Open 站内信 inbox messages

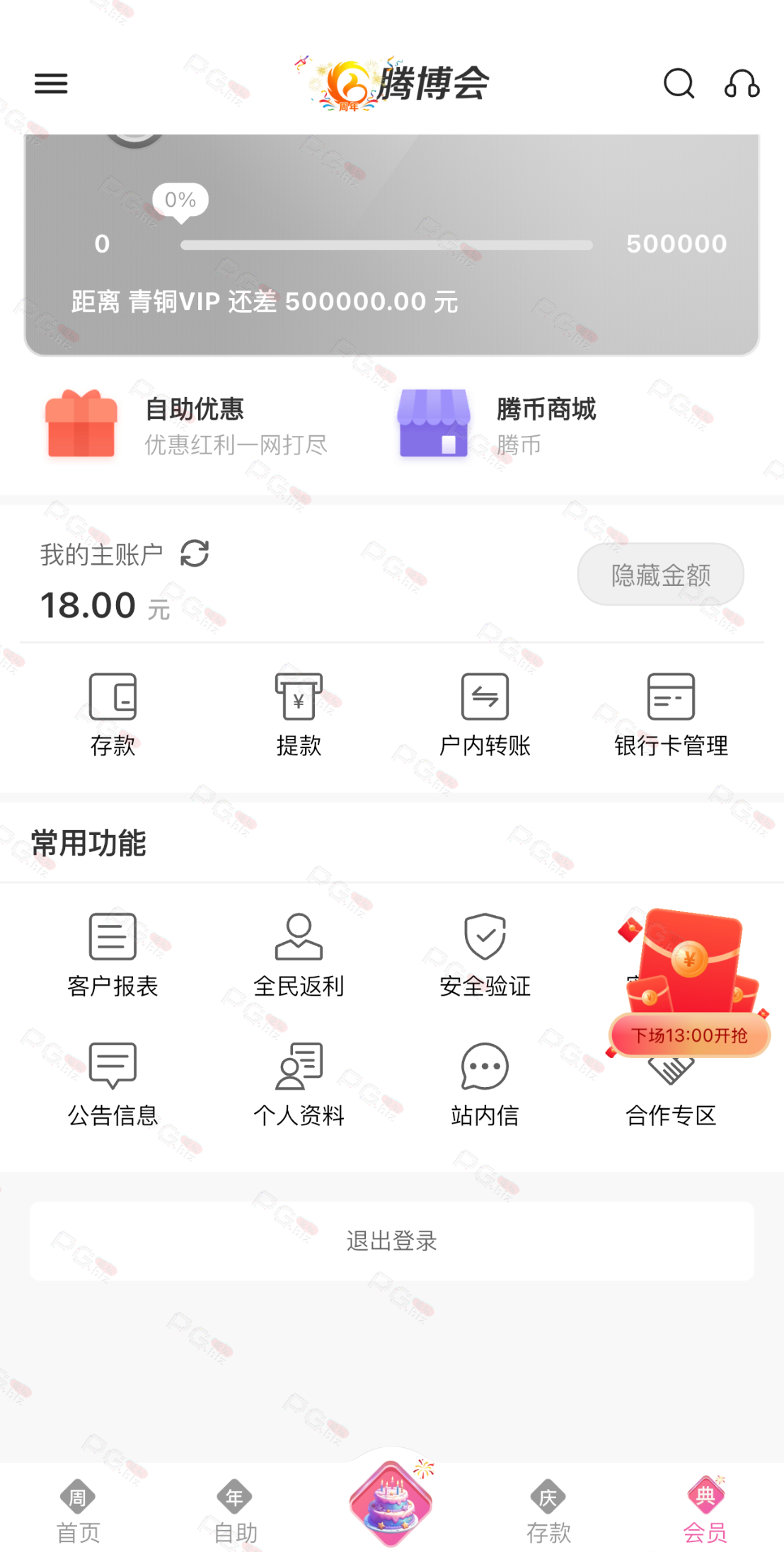click(485, 1083)
